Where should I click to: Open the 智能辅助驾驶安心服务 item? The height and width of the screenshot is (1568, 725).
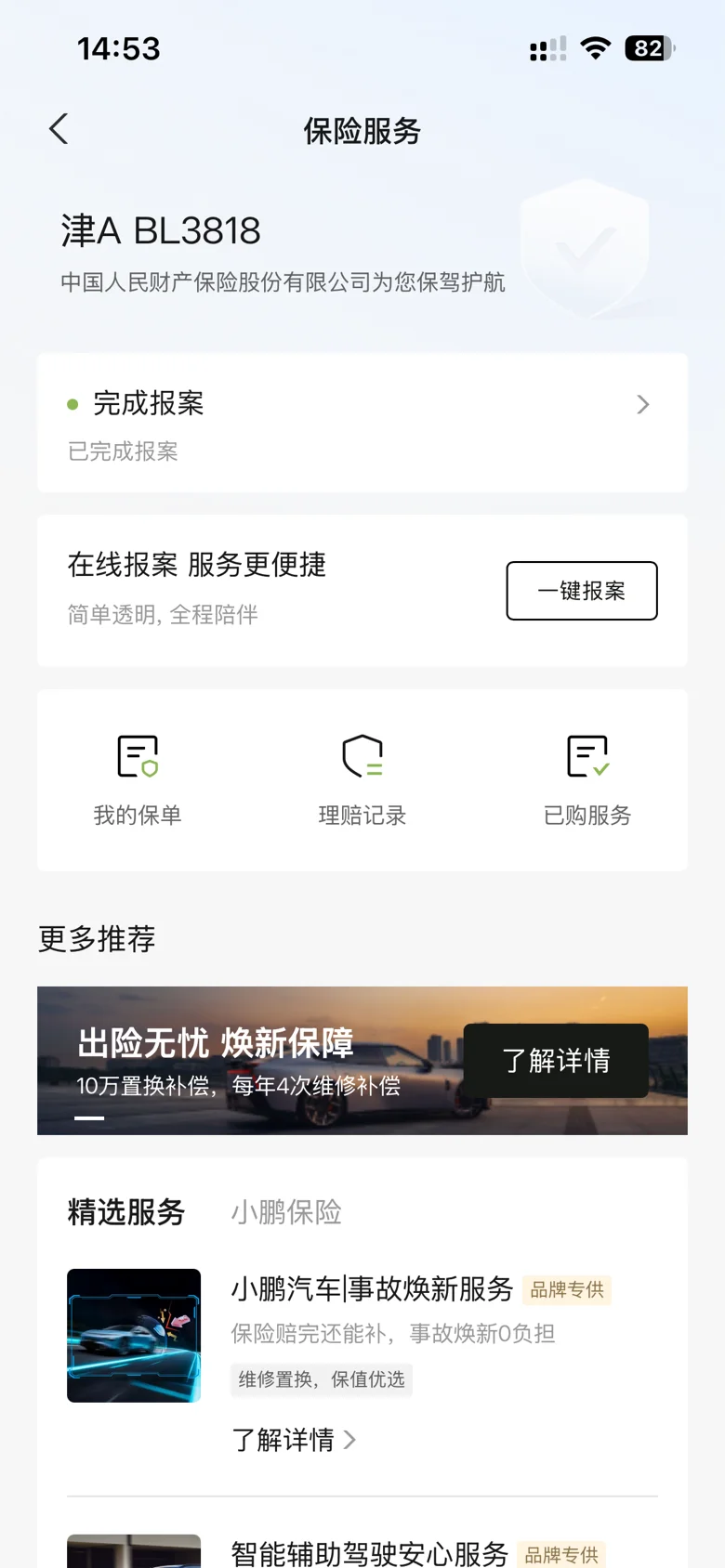tap(370, 1553)
